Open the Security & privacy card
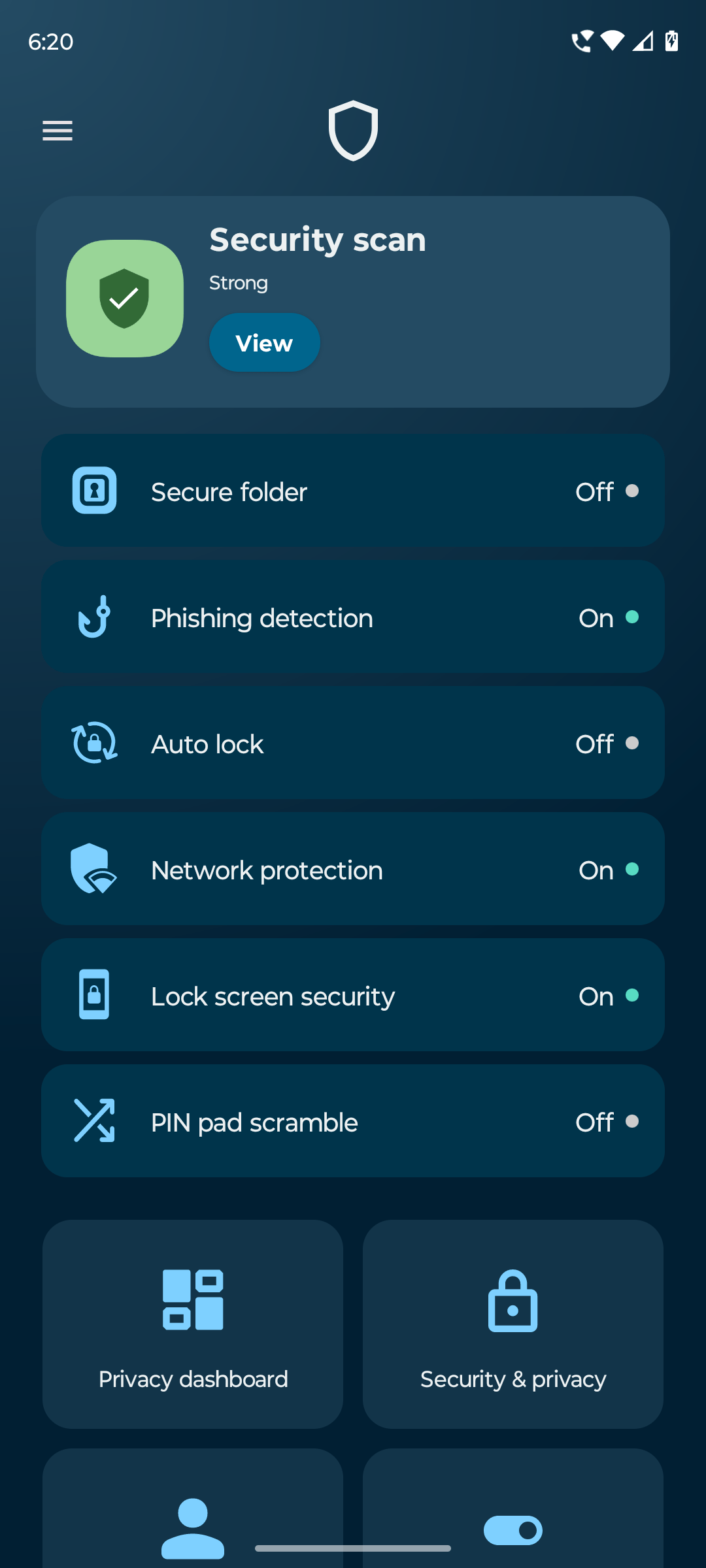Screen dimensions: 706x1568 coord(513,1324)
